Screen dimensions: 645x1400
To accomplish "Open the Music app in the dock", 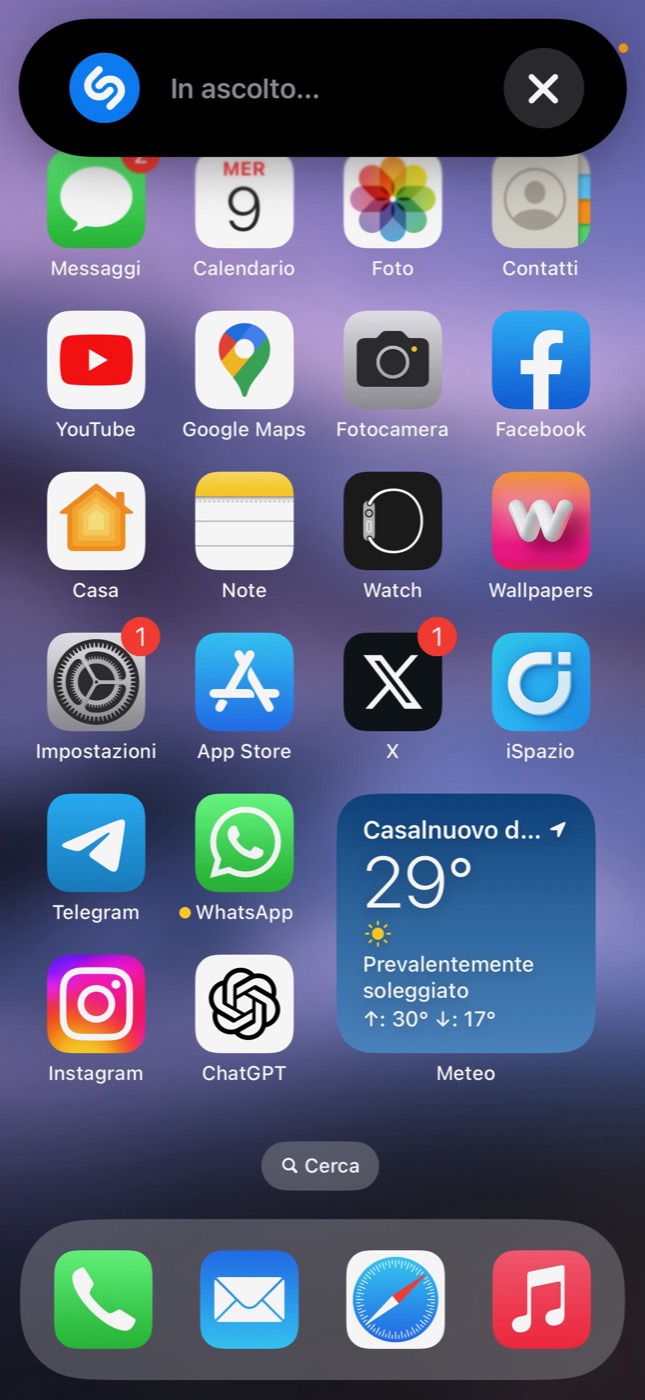I will point(541,1299).
